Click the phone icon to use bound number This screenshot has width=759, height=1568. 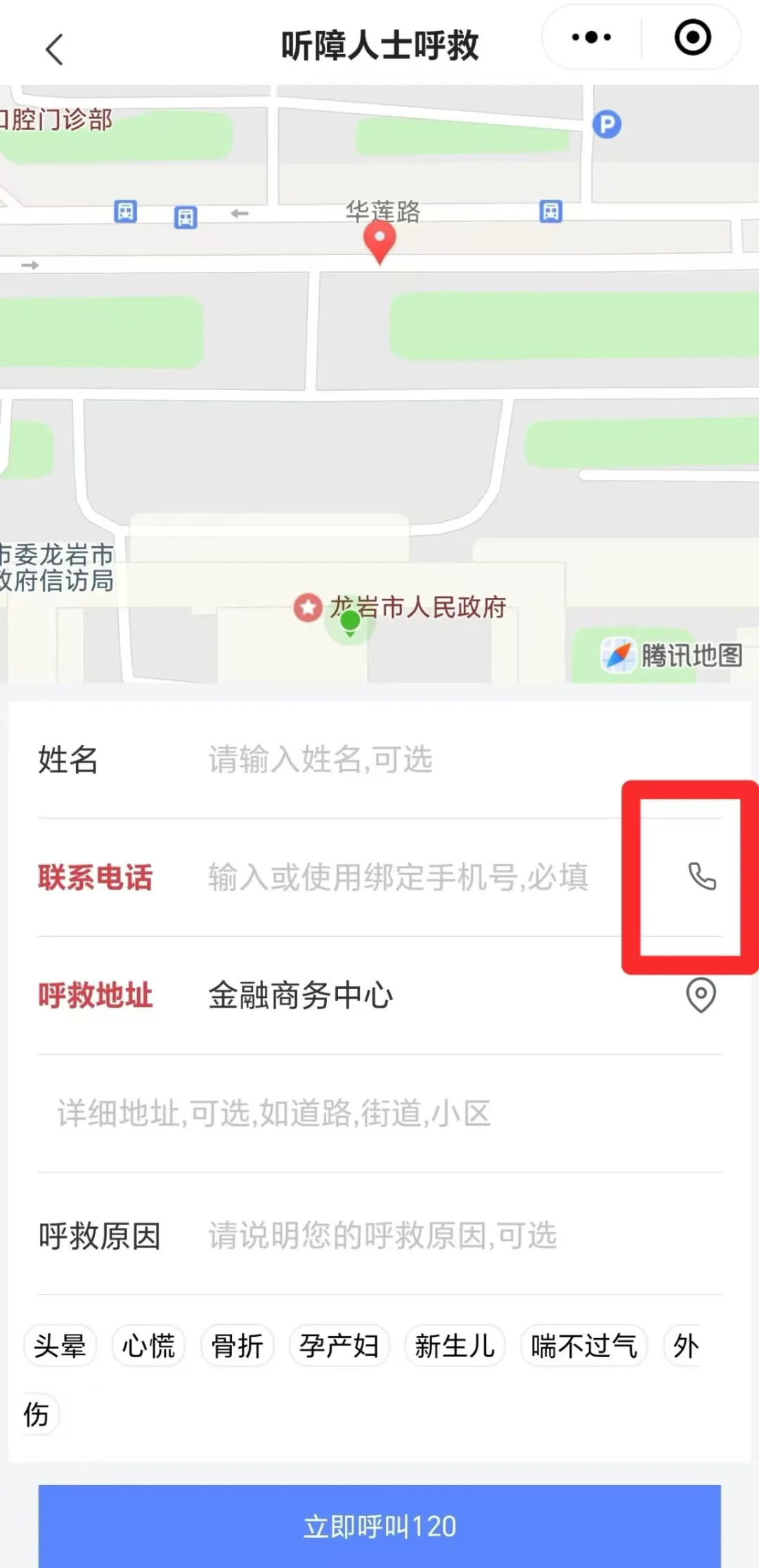pos(700,878)
